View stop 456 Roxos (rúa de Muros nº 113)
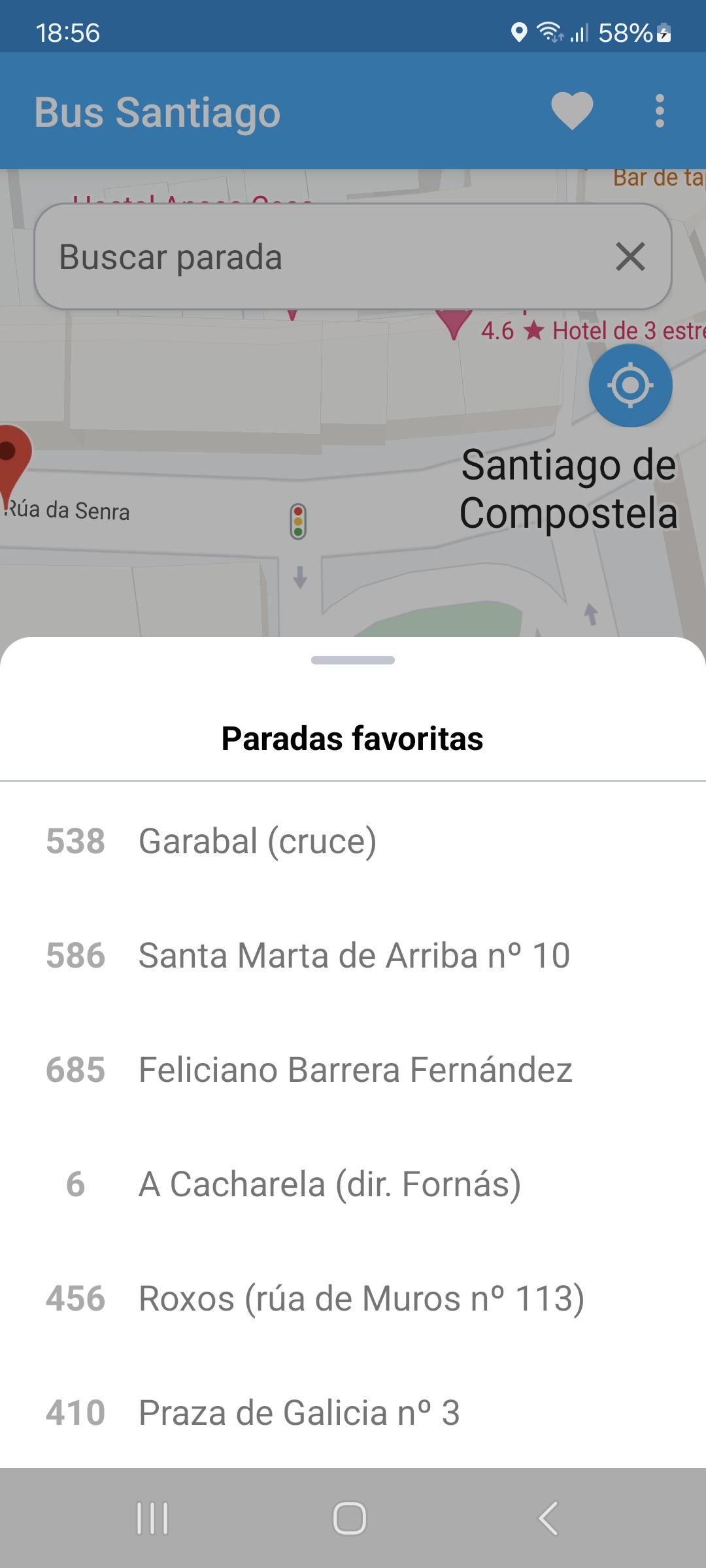The image size is (706, 1568). pyautogui.click(x=353, y=1298)
